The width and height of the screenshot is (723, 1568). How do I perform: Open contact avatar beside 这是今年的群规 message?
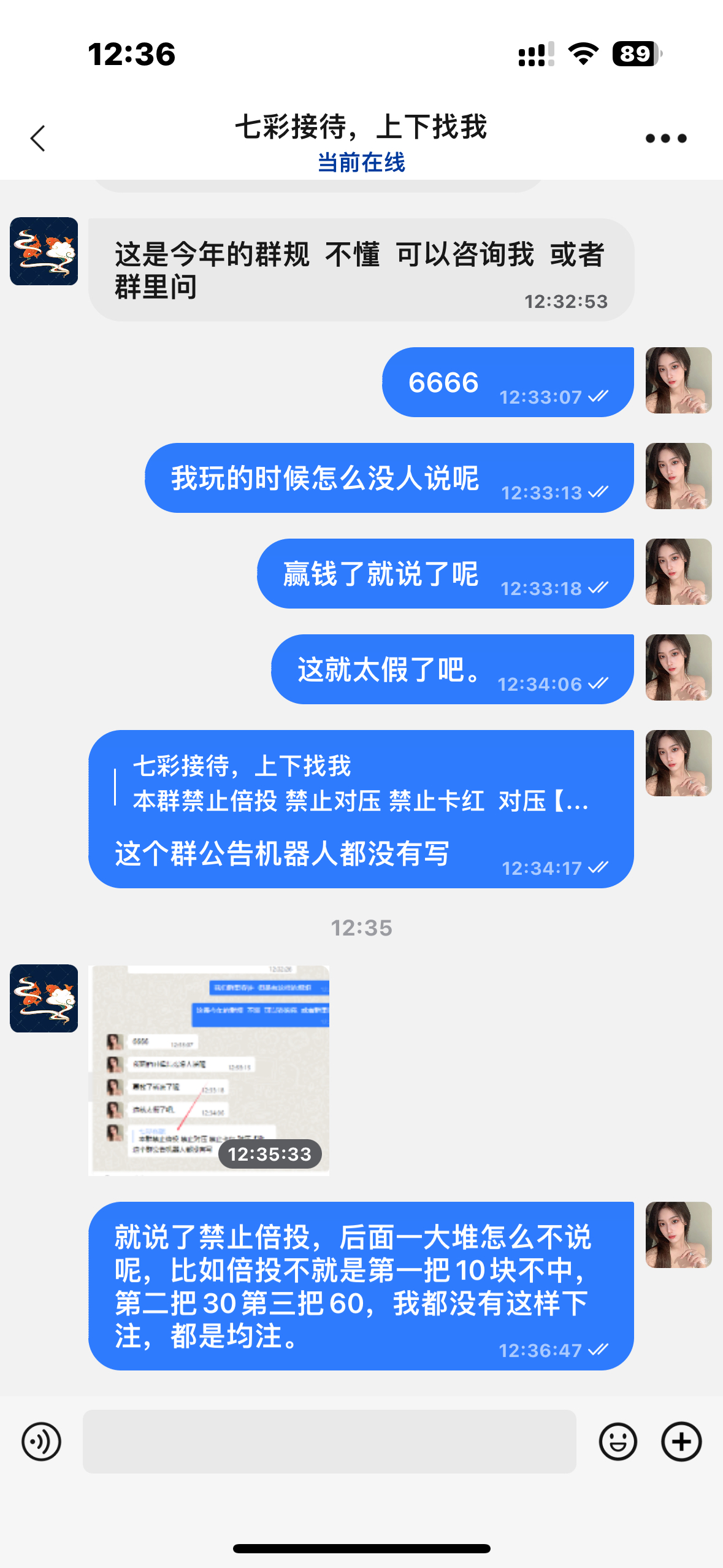point(44,252)
